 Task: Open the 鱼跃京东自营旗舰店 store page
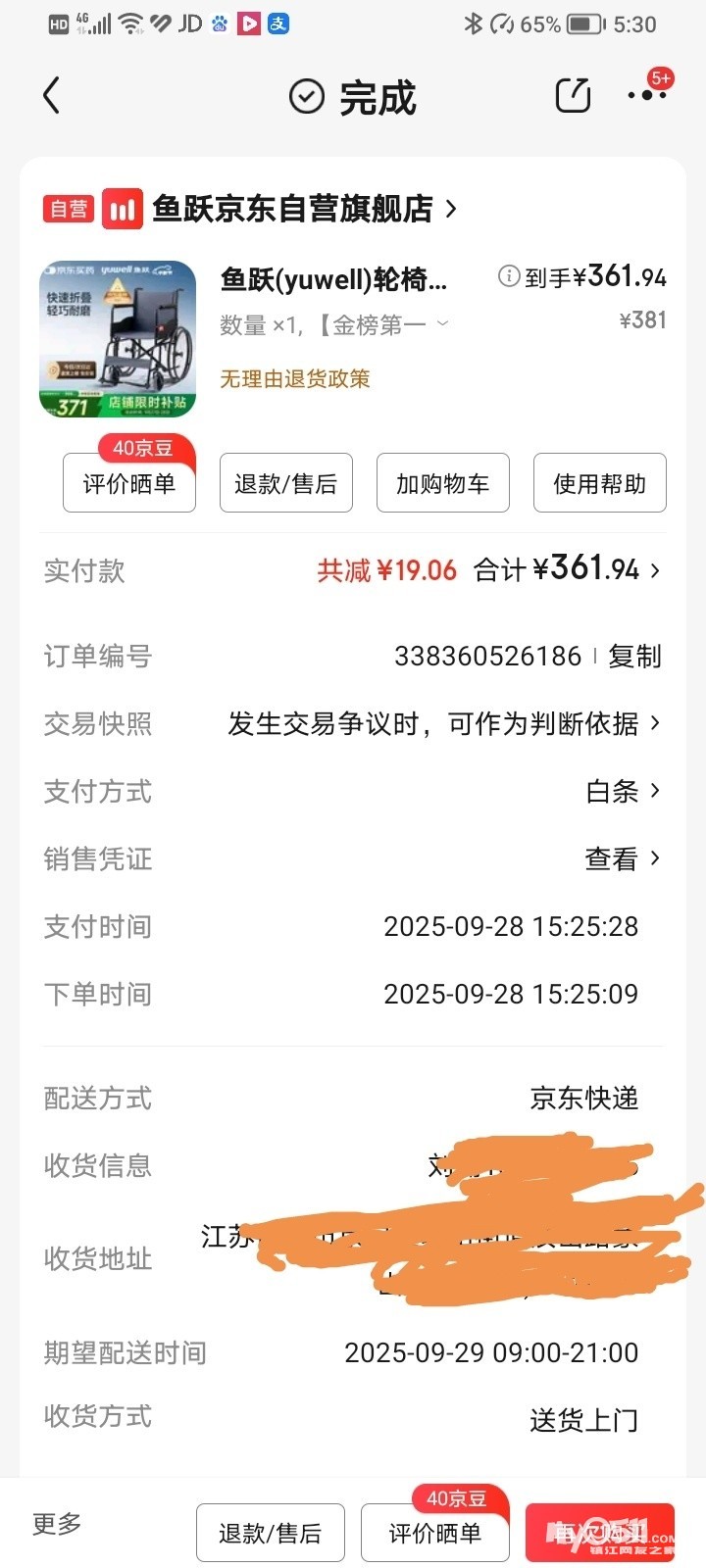coord(292,209)
